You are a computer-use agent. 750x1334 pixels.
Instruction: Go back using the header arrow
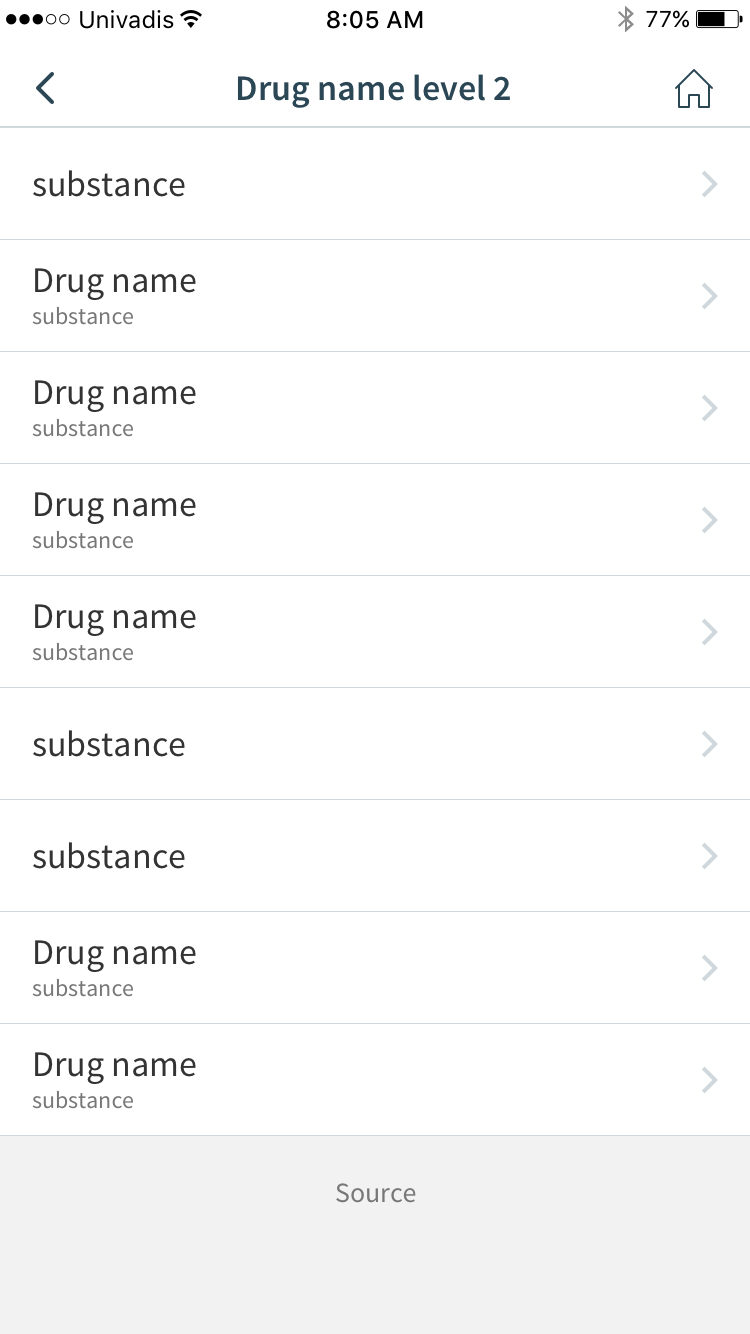tap(45, 89)
